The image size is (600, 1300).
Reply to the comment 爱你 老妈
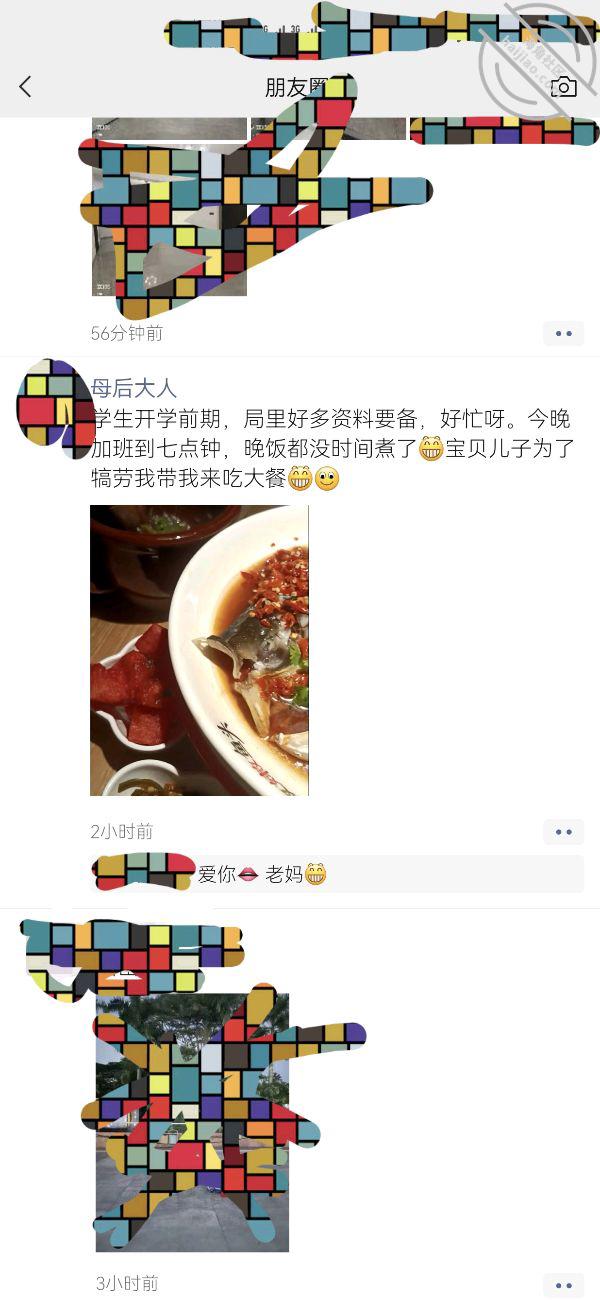(337, 874)
